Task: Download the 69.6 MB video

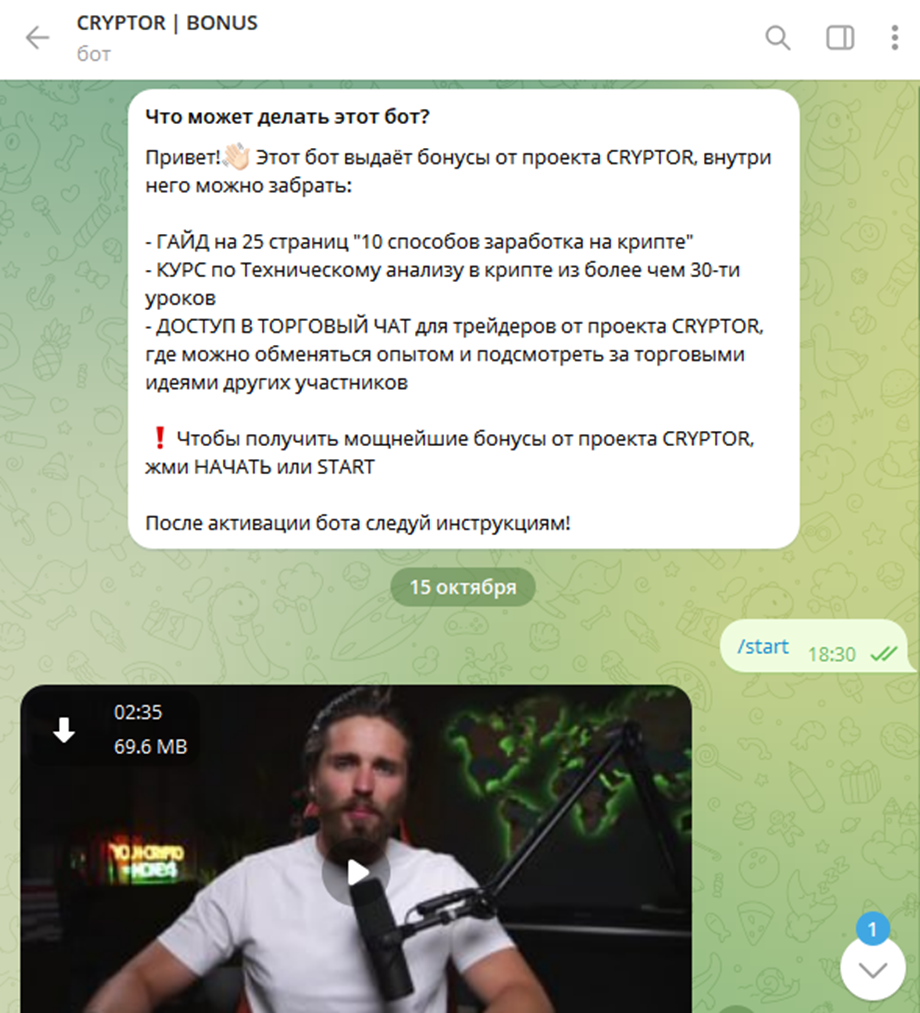Action: 64,730
